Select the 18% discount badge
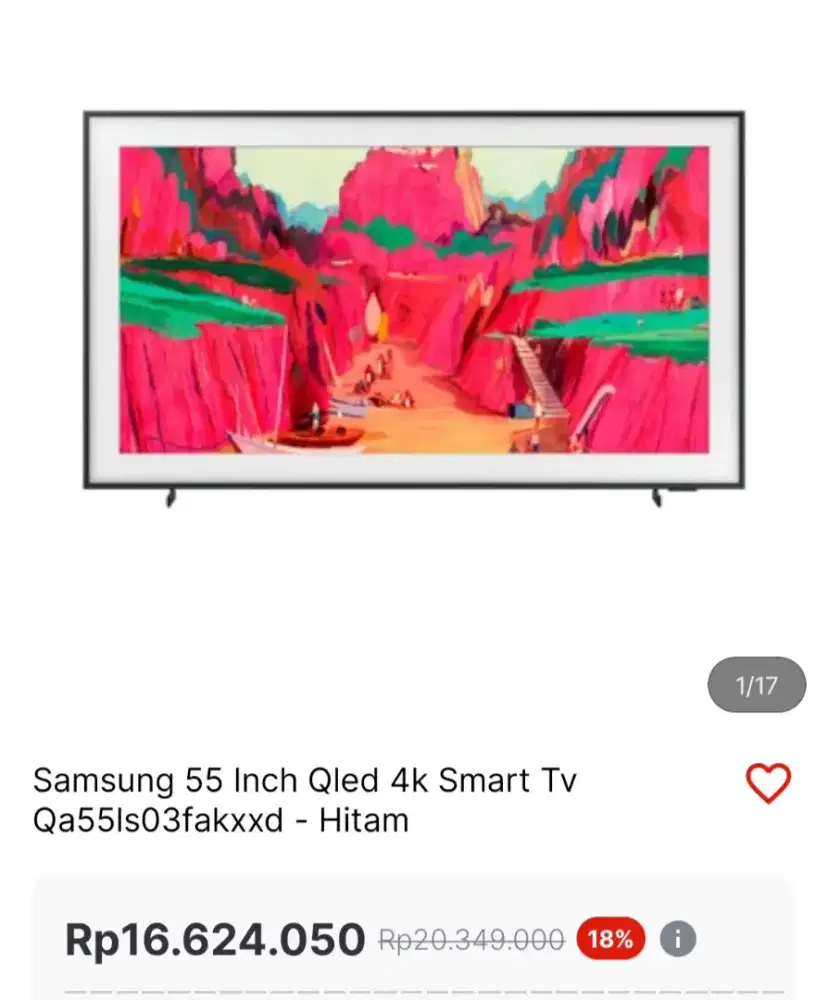Viewport: 828px width, 1000px height. pyautogui.click(x=611, y=938)
